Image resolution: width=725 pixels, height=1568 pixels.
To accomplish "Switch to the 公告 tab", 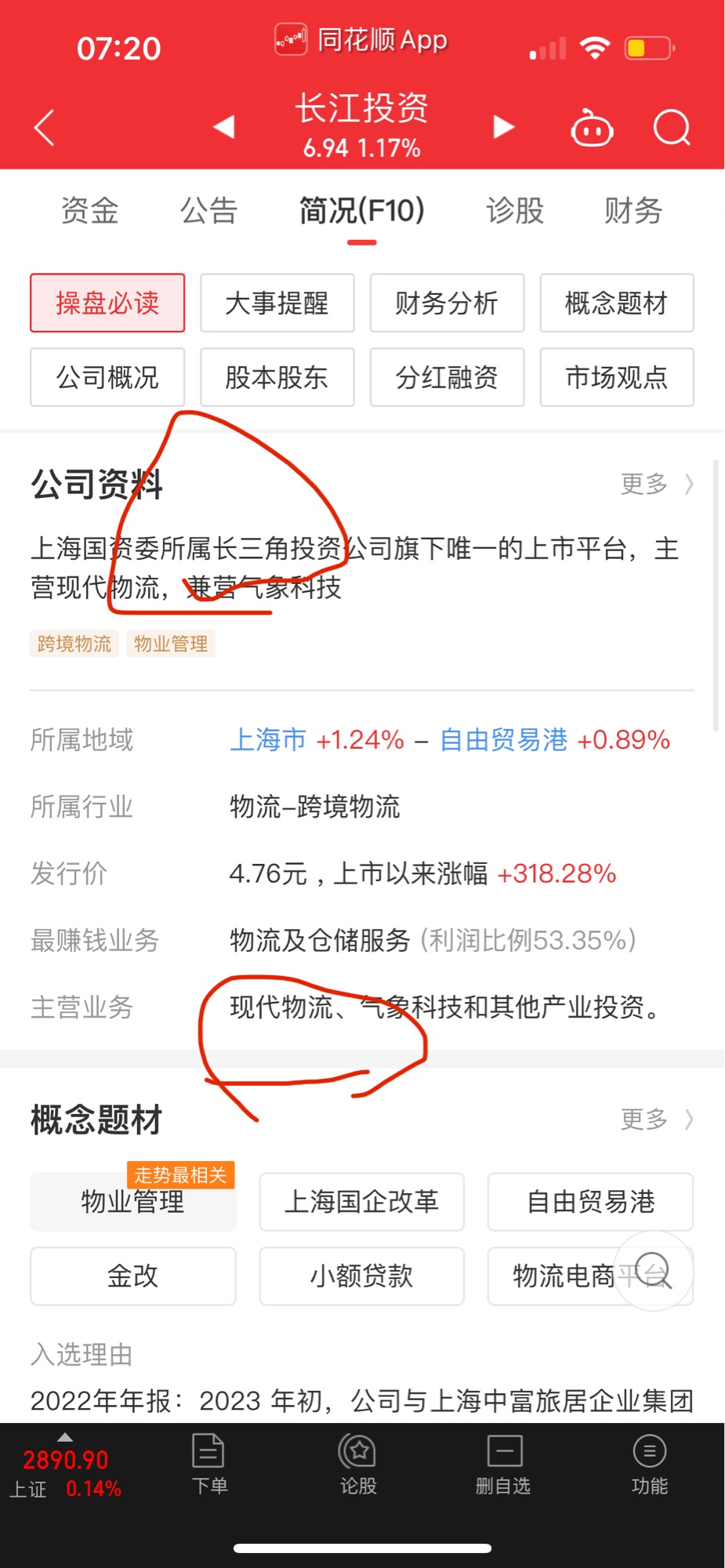I will coord(208,211).
